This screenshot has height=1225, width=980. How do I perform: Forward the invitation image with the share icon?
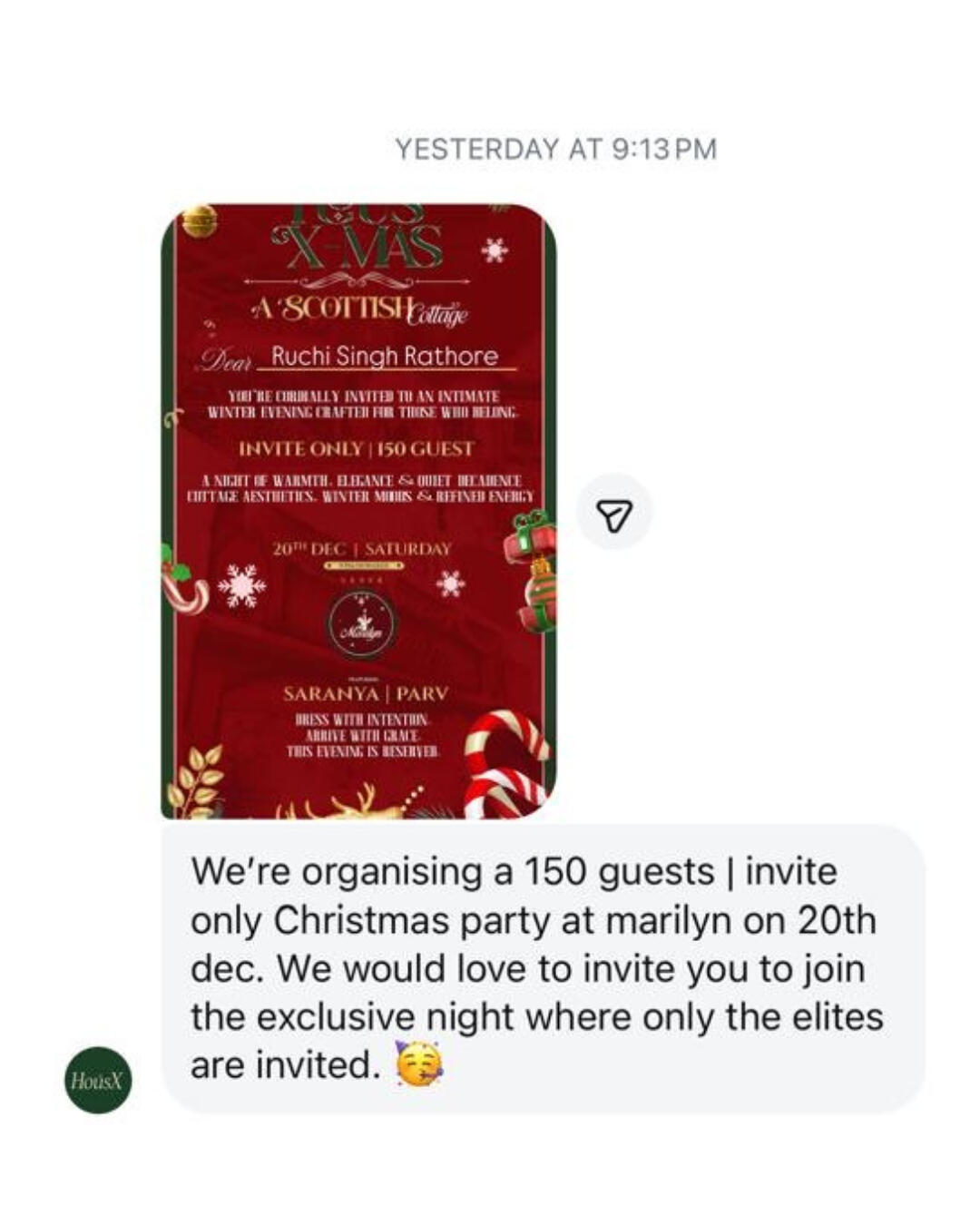(x=614, y=512)
